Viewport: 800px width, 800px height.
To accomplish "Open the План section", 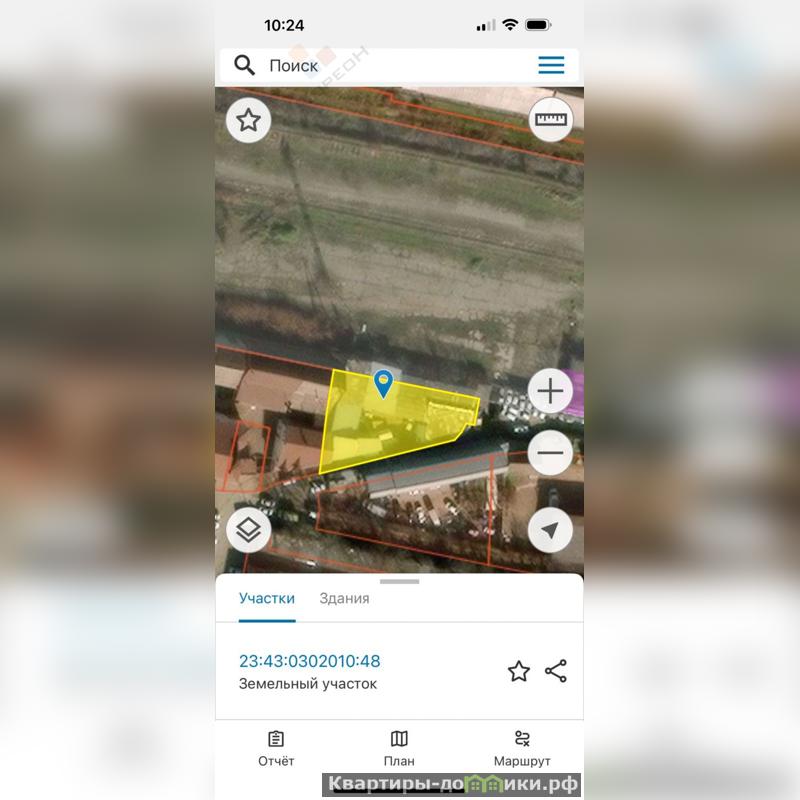I will click(x=399, y=748).
